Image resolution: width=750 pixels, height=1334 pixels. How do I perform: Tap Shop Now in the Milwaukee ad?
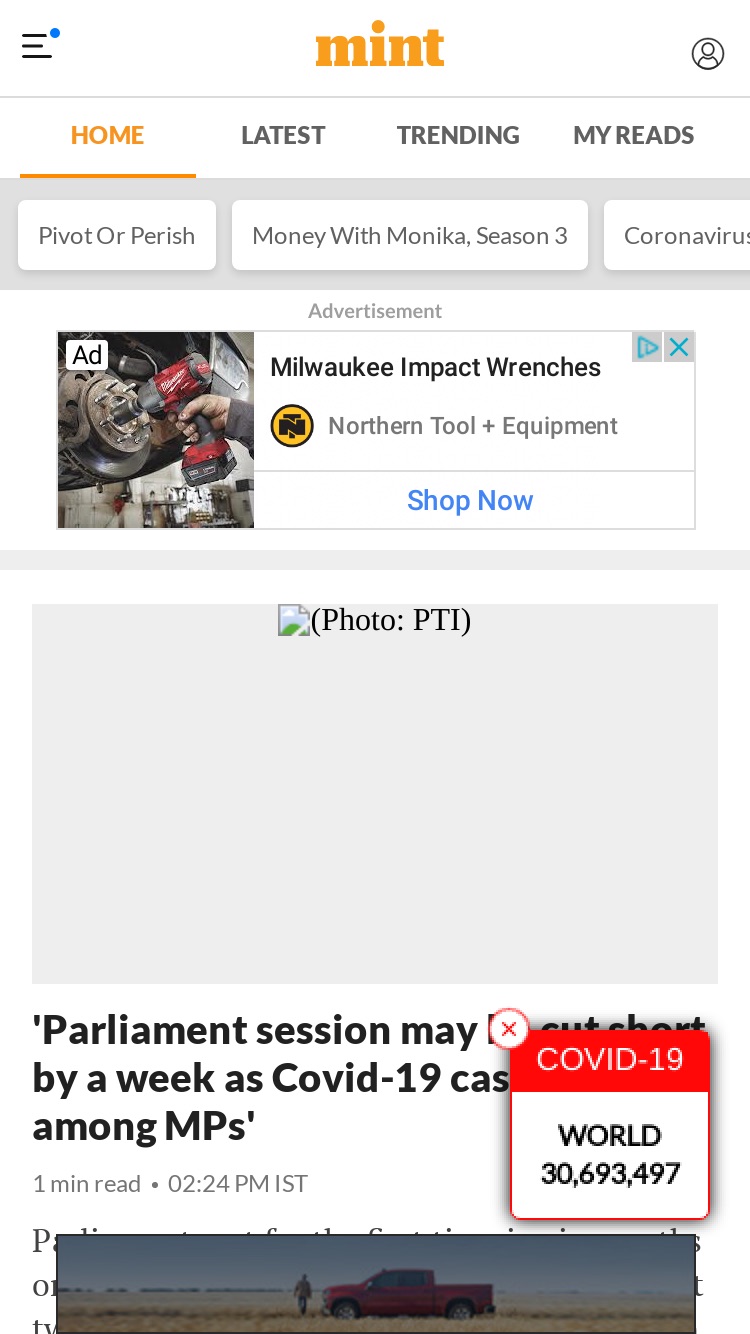pos(470,500)
